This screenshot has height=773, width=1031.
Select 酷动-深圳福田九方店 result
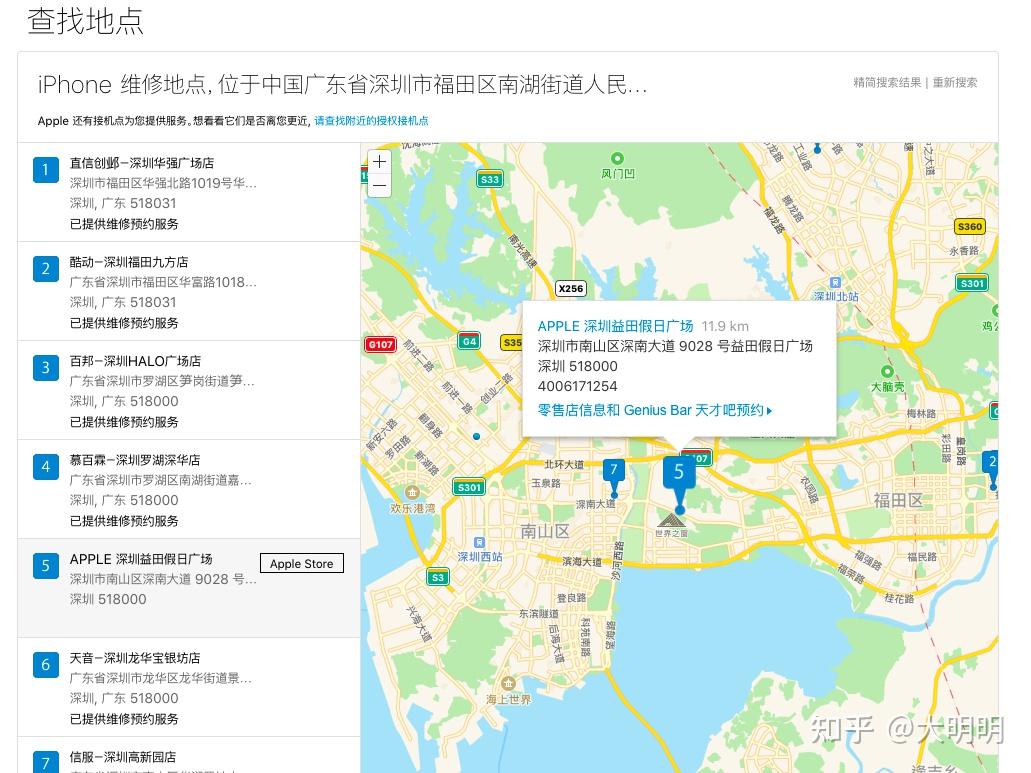pos(129,262)
